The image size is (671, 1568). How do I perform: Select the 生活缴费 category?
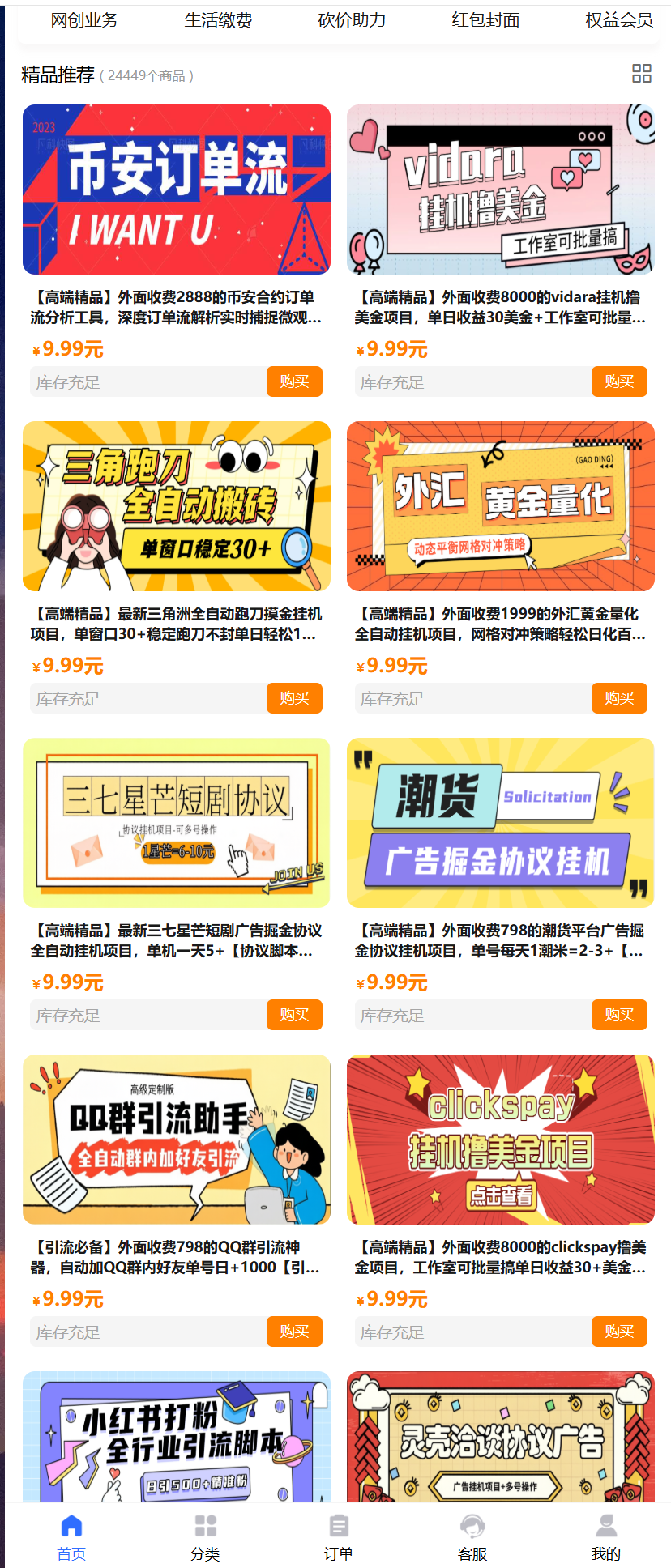point(218,20)
